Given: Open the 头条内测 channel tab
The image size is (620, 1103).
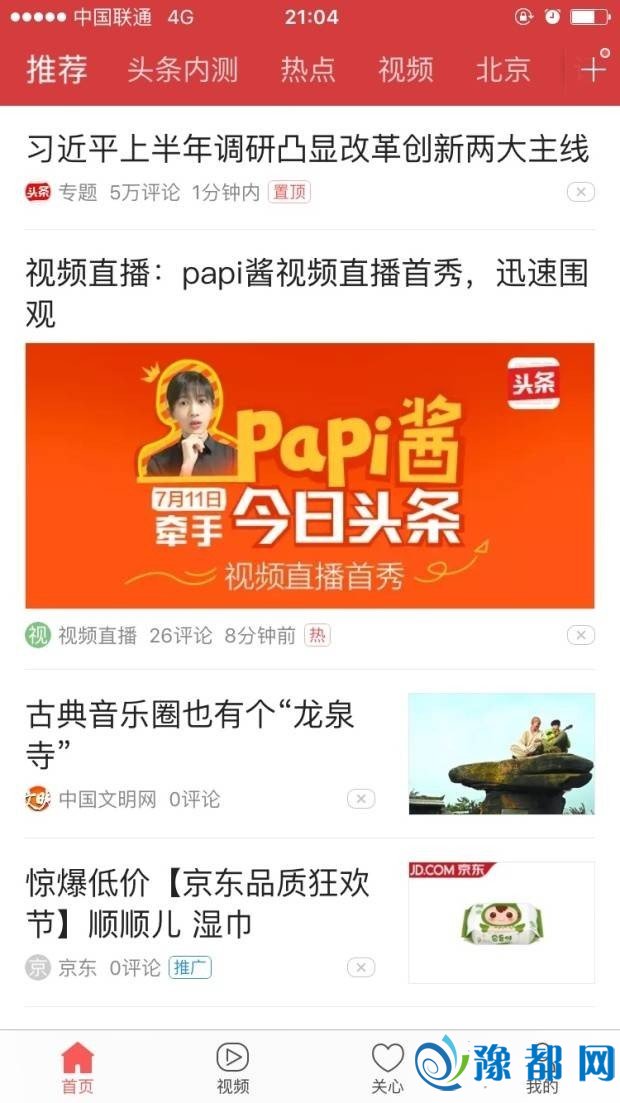Looking at the screenshot, I should 182,69.
